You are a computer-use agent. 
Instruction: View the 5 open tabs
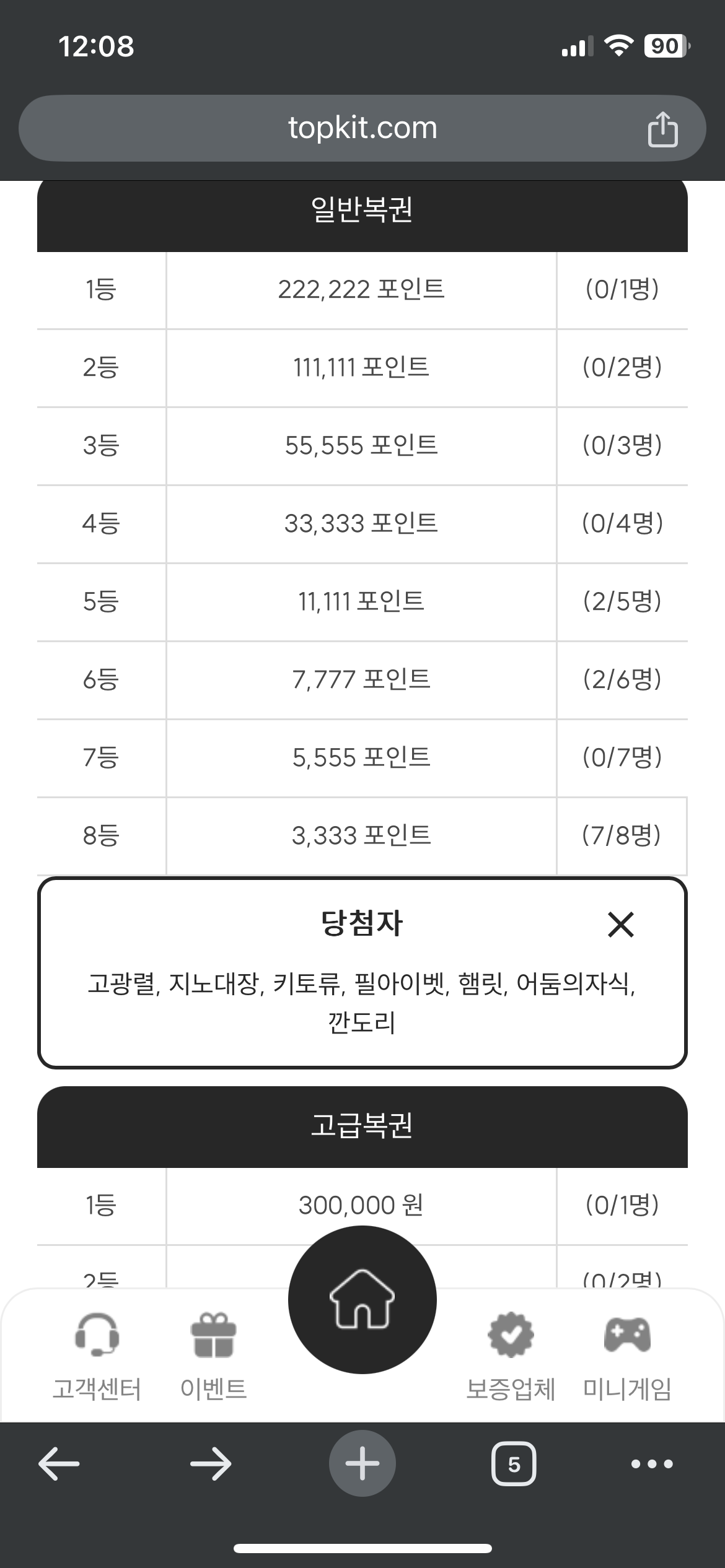[x=514, y=1464]
